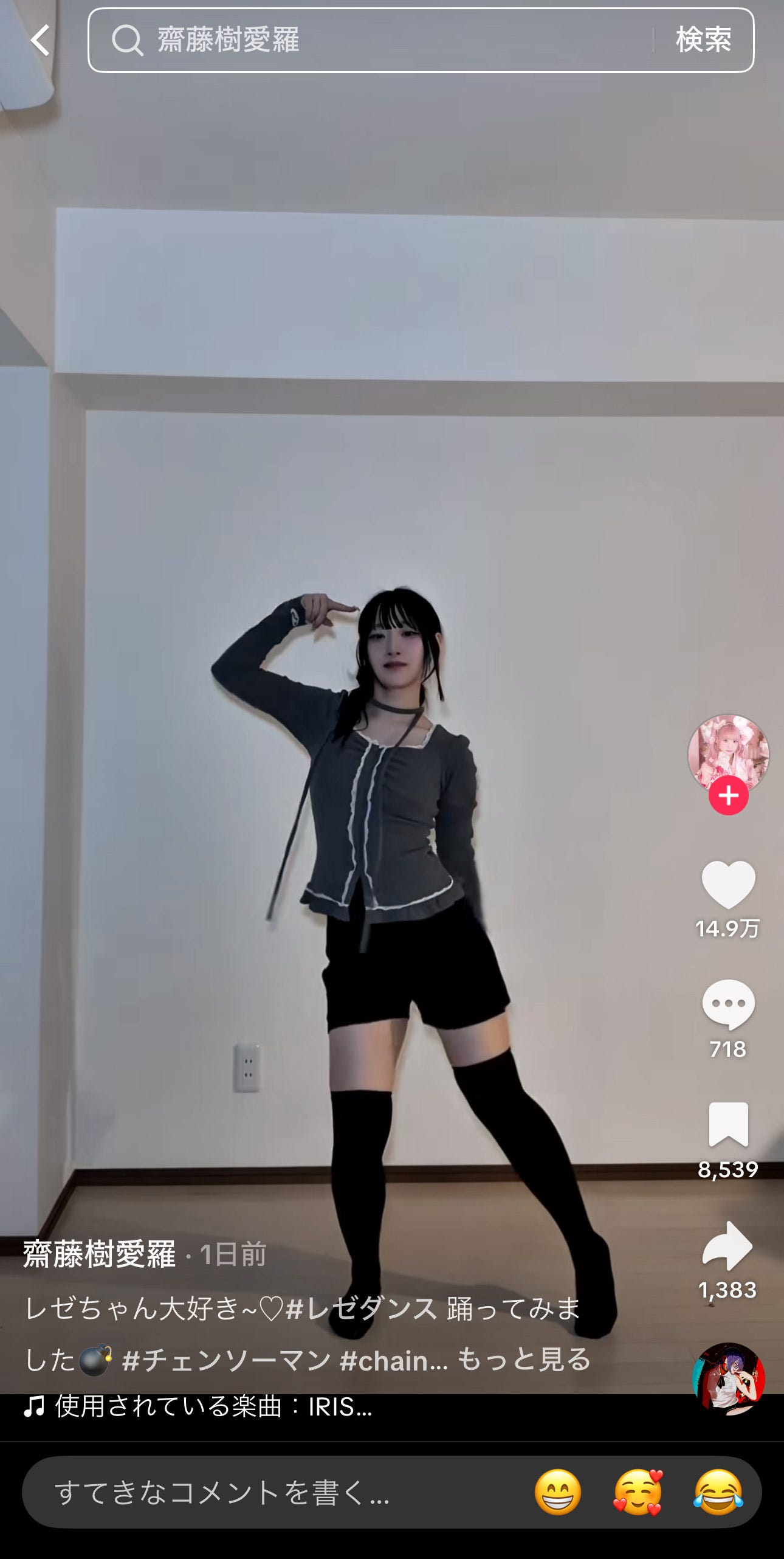Open the comments on this video
Viewport: 784px width, 1559px height.
728,1005
